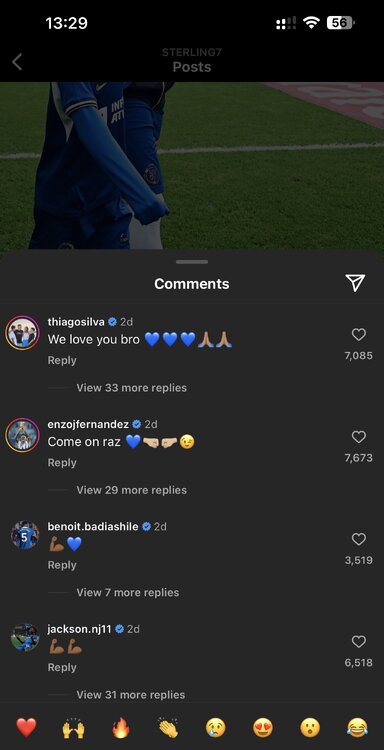Insert the fire emoji reaction

[121, 728]
